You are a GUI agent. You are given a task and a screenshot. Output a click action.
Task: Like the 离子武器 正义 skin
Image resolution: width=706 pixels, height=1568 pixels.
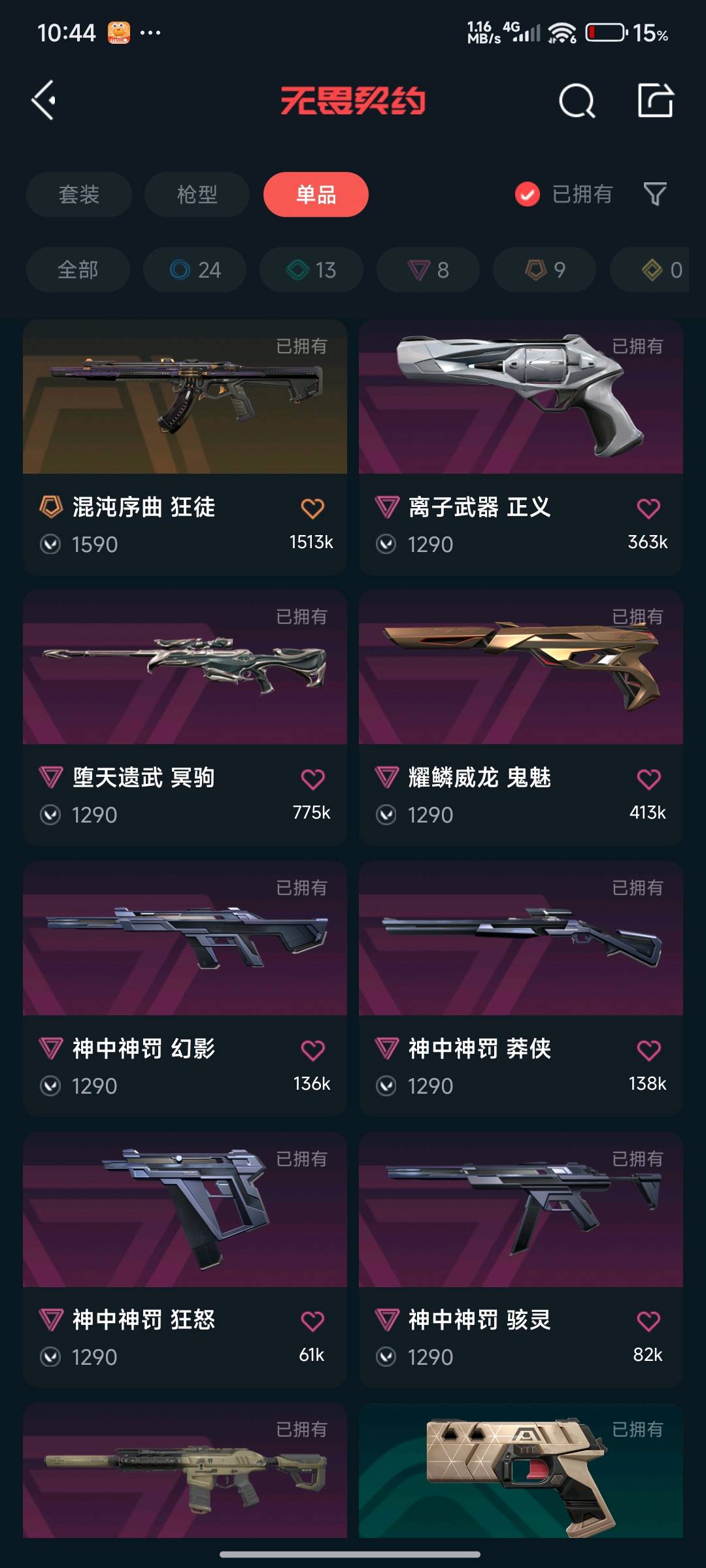(648, 508)
